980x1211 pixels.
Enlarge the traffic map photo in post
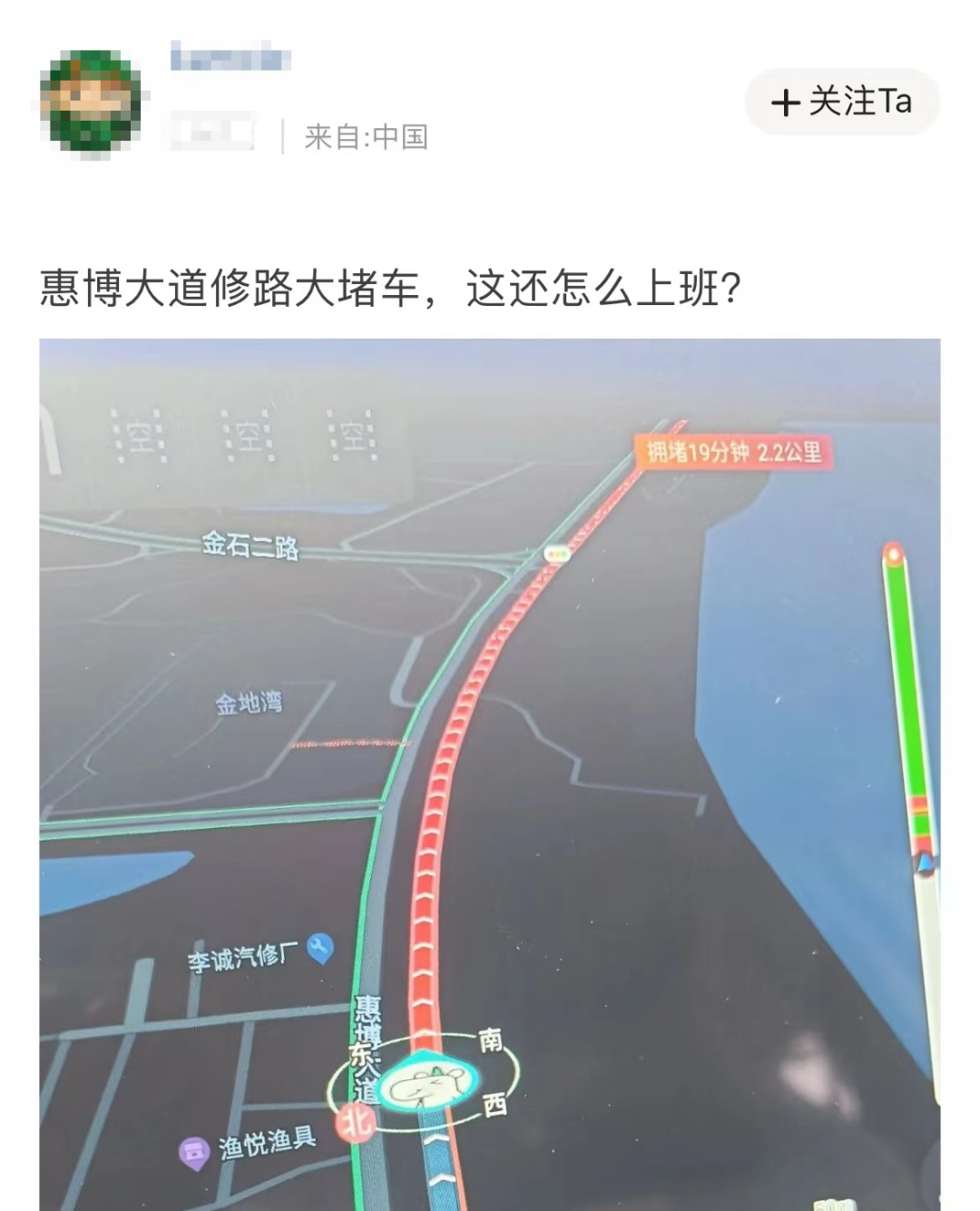point(490,772)
